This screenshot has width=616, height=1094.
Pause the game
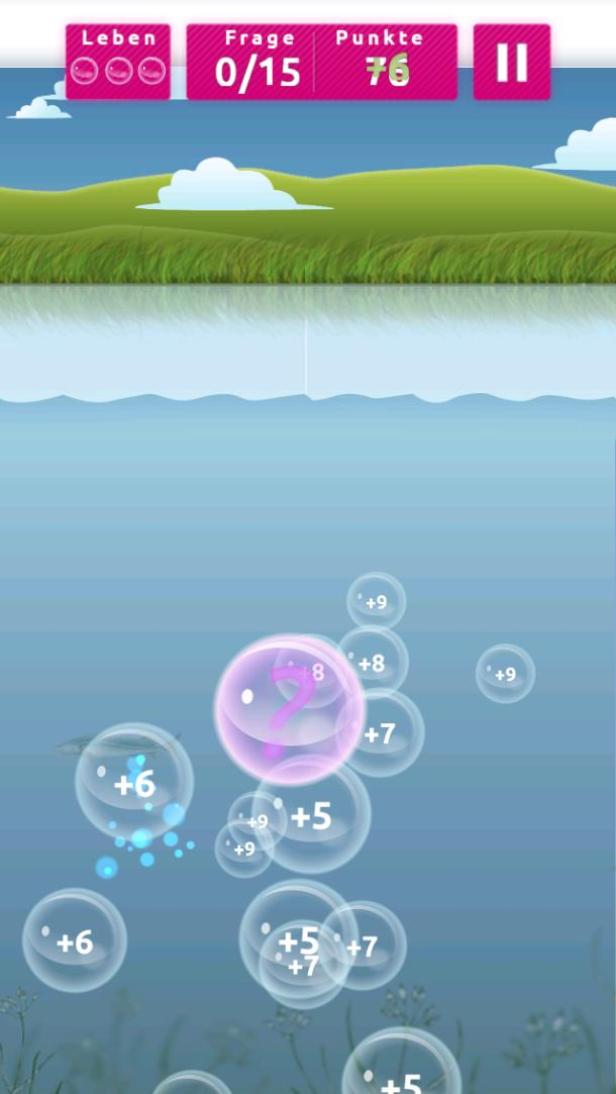coord(511,62)
